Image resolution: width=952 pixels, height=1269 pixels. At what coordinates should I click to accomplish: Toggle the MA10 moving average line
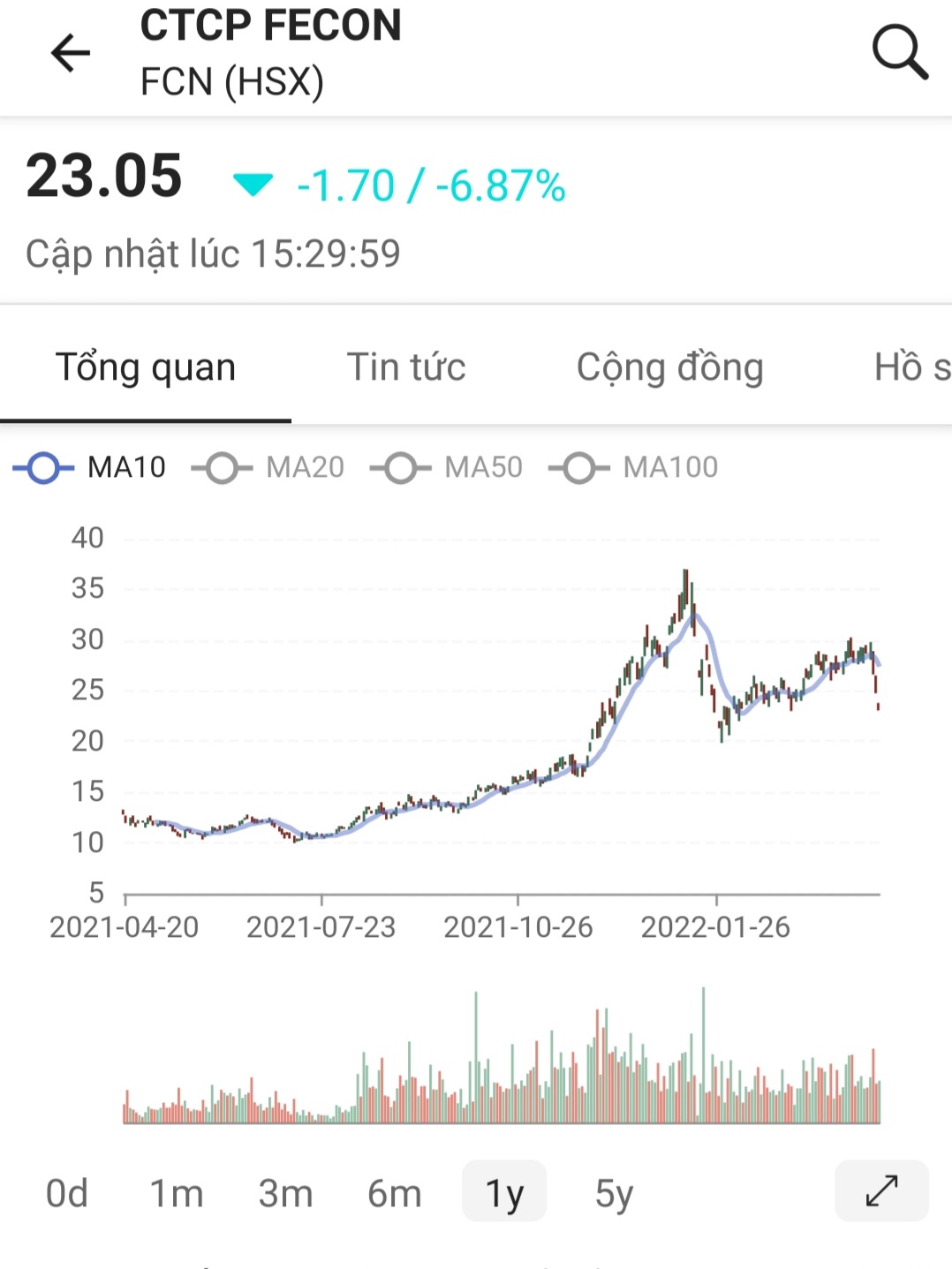[x=90, y=467]
